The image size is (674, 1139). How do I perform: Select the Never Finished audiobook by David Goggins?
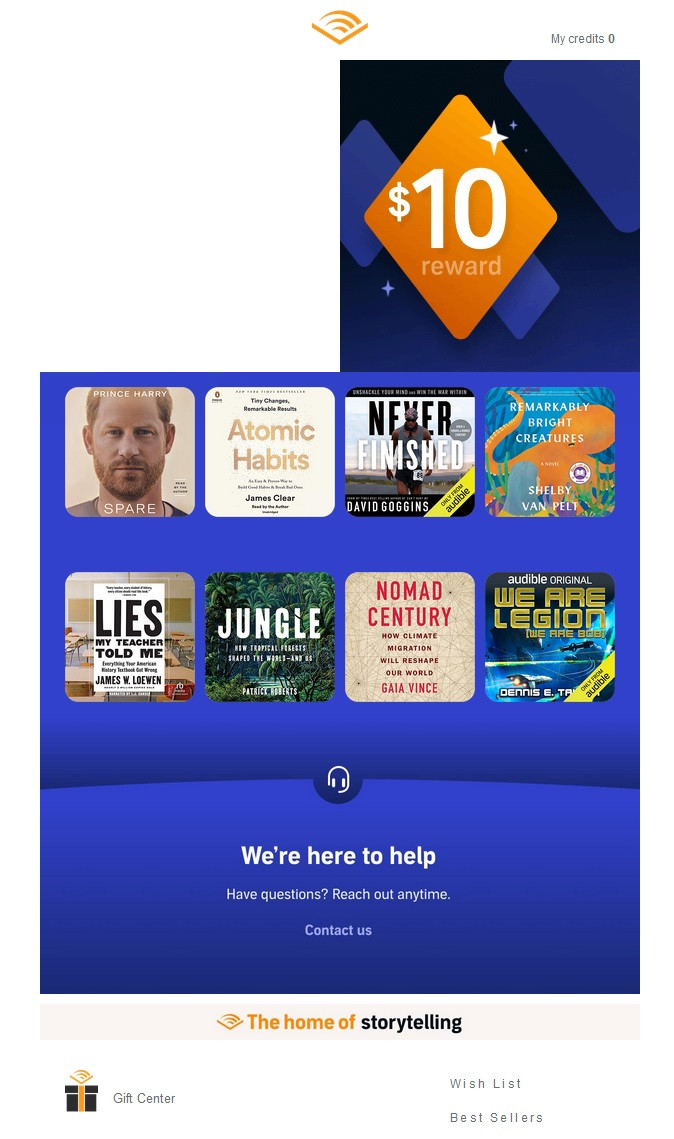pos(410,452)
